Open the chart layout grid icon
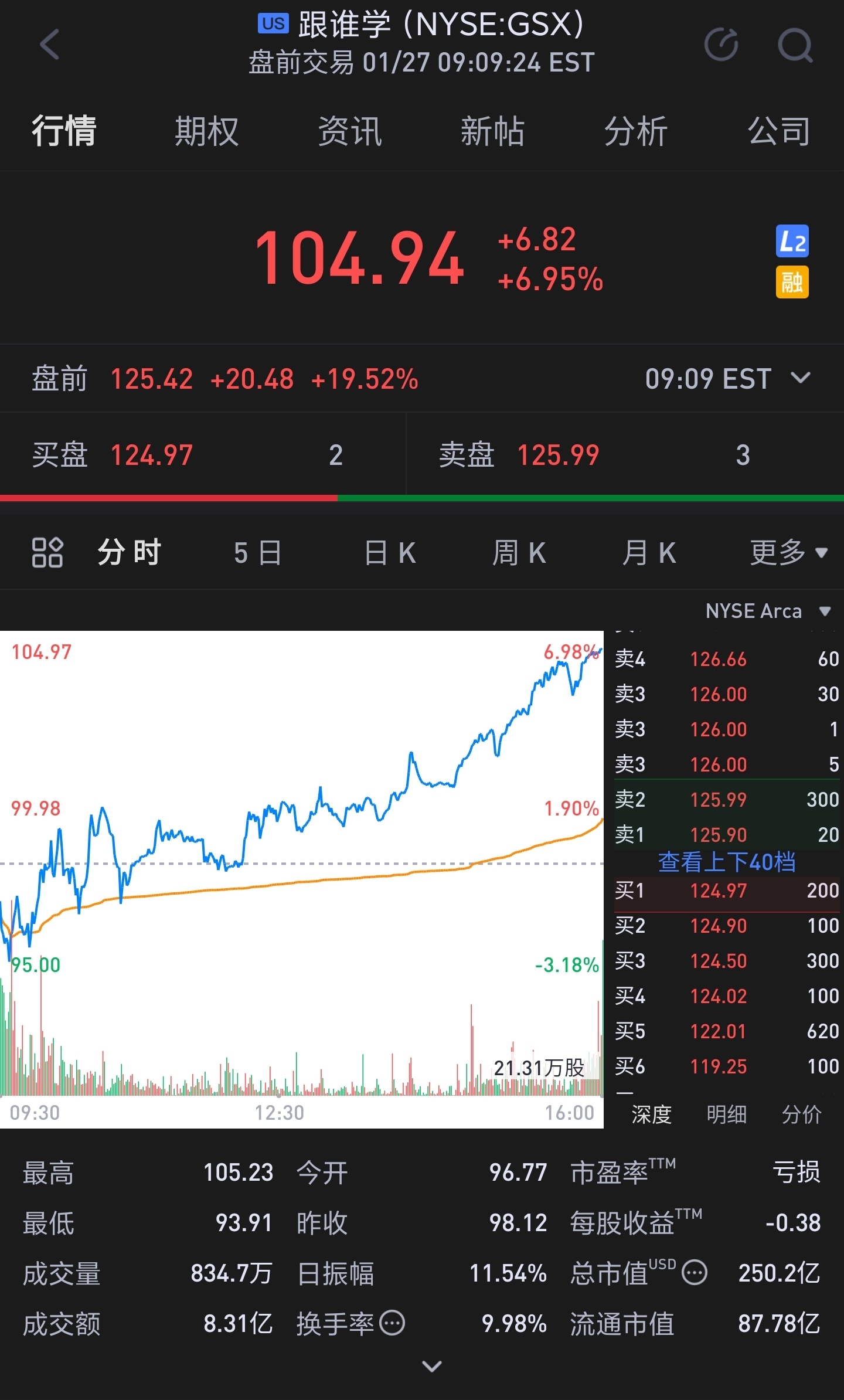844x1400 pixels. pos(47,552)
